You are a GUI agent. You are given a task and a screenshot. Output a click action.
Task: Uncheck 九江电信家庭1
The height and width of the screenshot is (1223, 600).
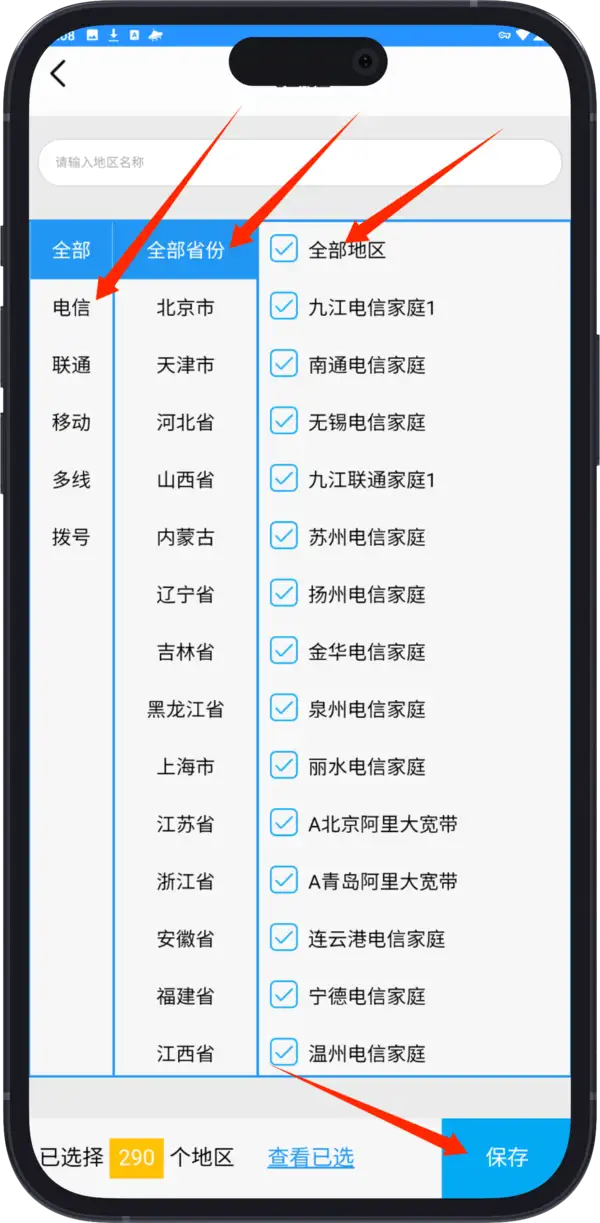coord(284,307)
